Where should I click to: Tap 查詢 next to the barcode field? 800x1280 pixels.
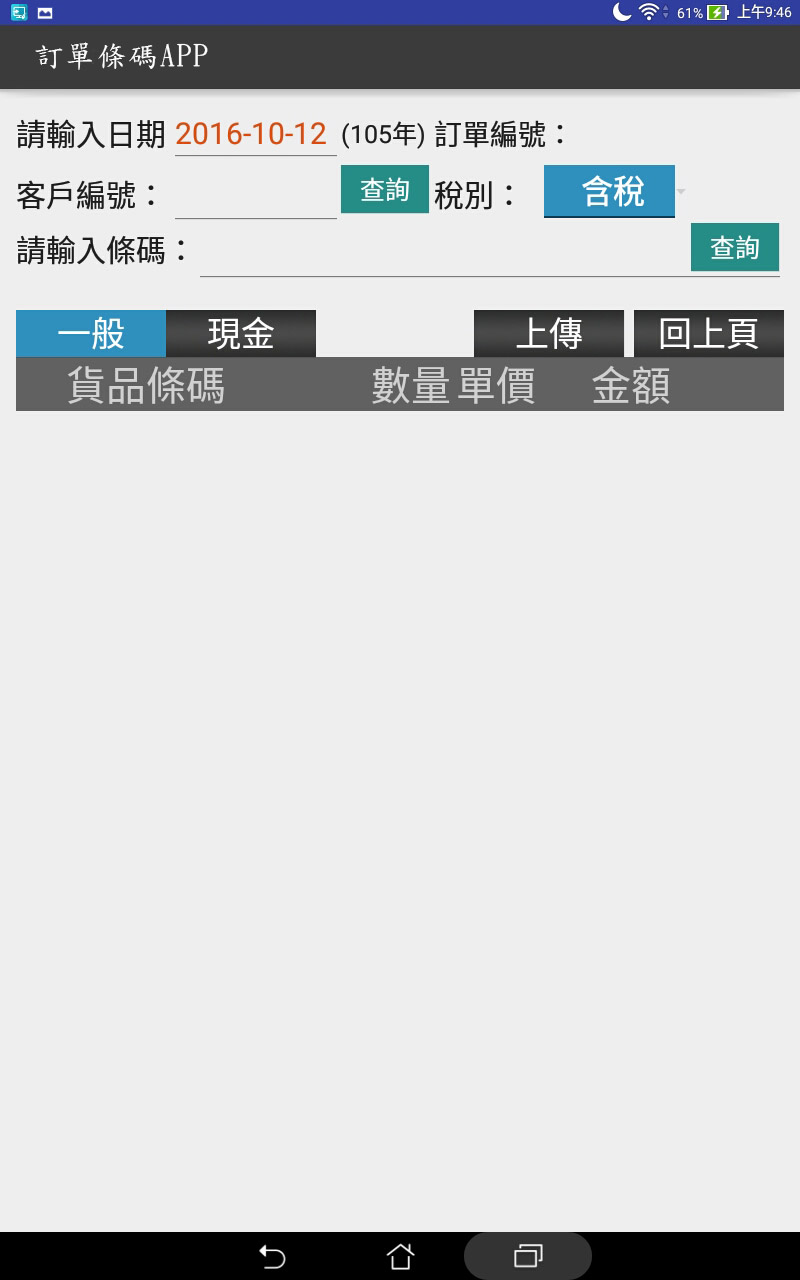point(735,248)
